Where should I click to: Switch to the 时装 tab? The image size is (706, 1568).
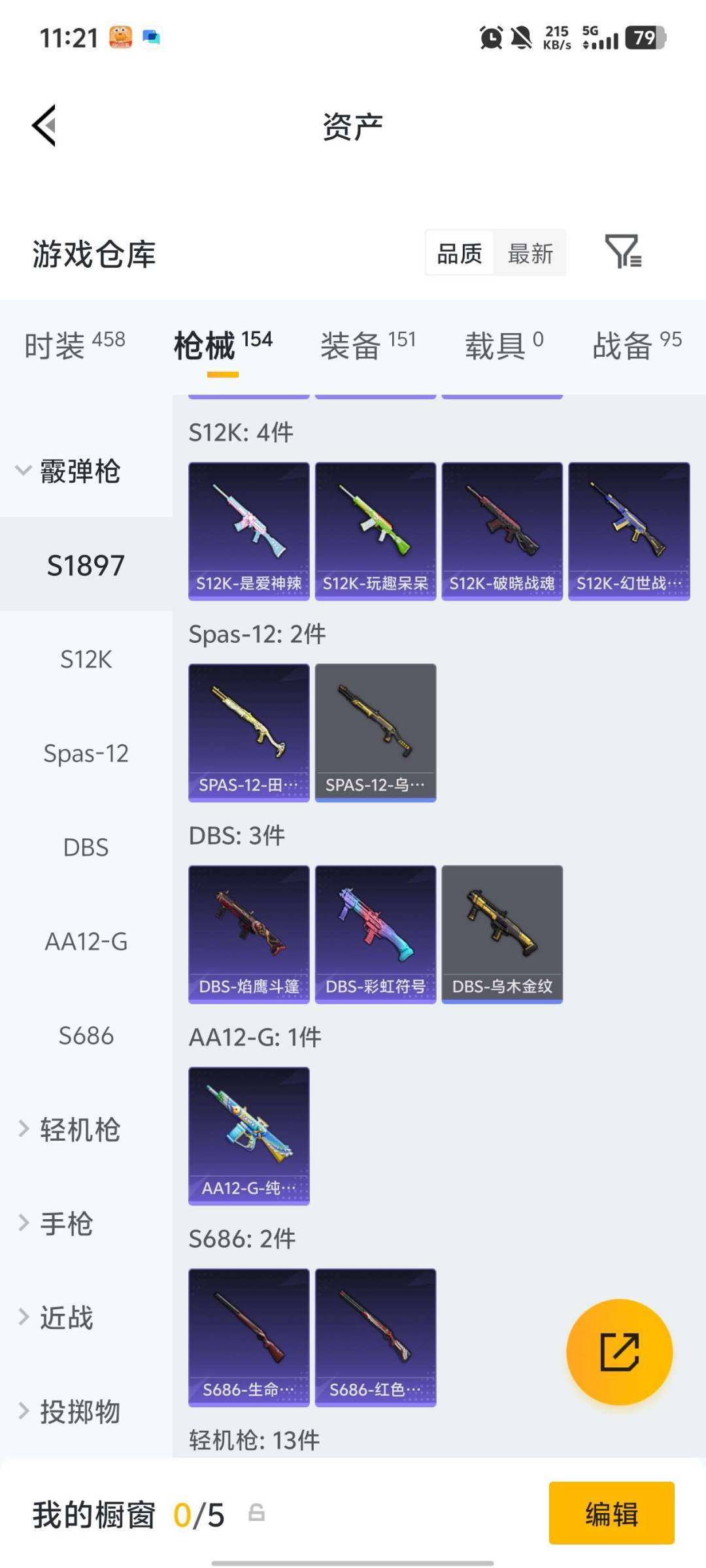point(74,344)
